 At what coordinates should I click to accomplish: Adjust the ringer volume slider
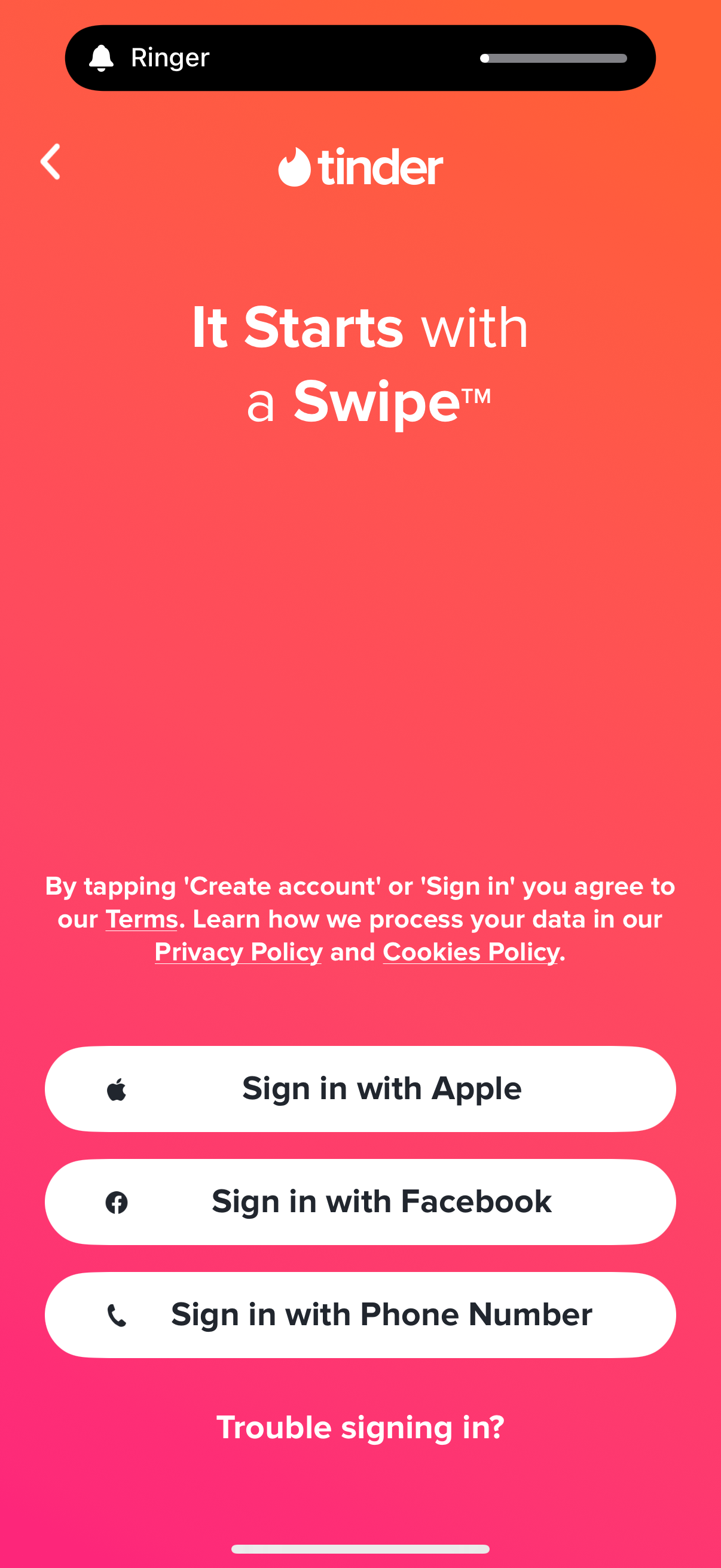point(554,58)
